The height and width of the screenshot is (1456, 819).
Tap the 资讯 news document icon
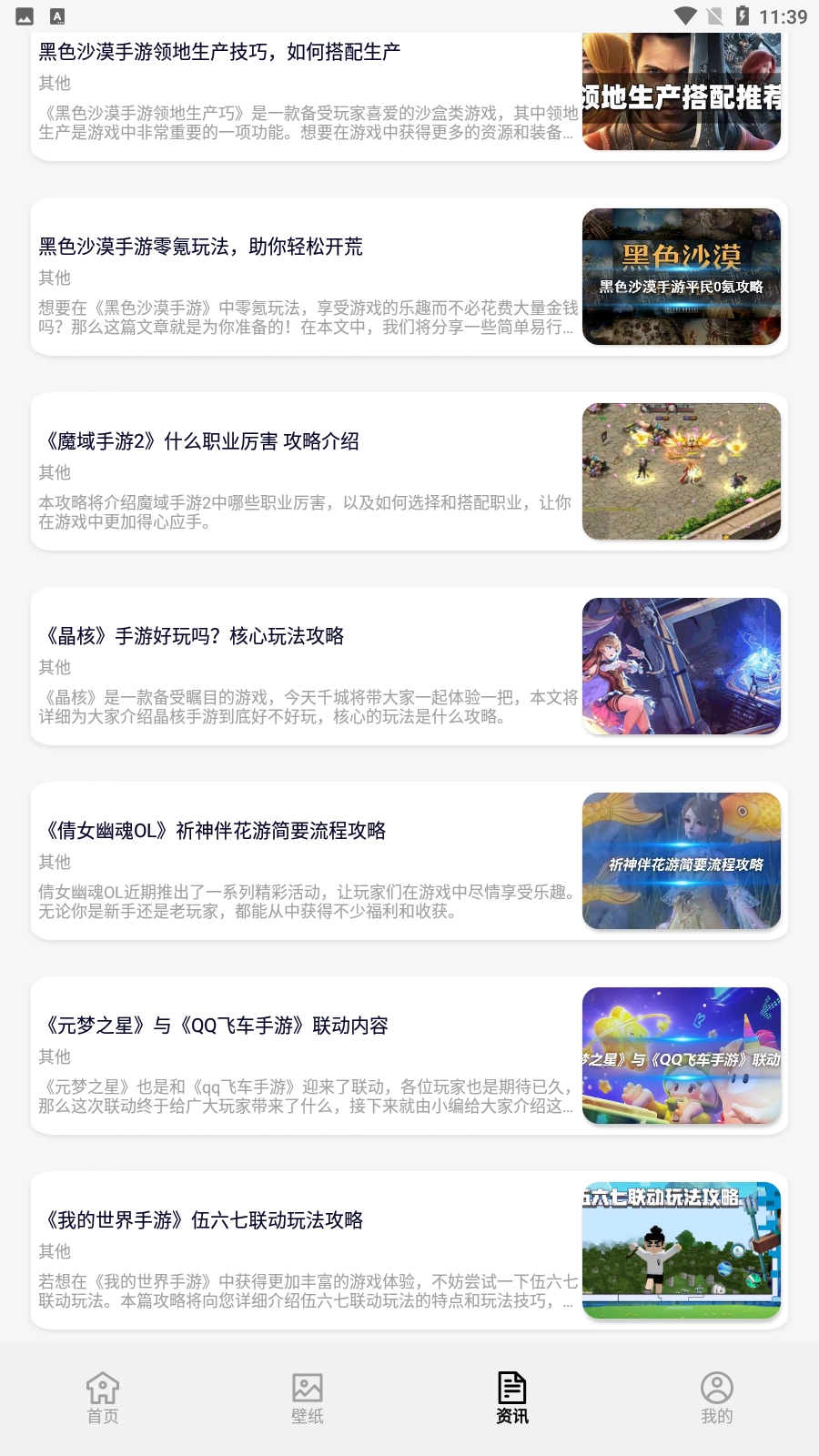tap(511, 1388)
